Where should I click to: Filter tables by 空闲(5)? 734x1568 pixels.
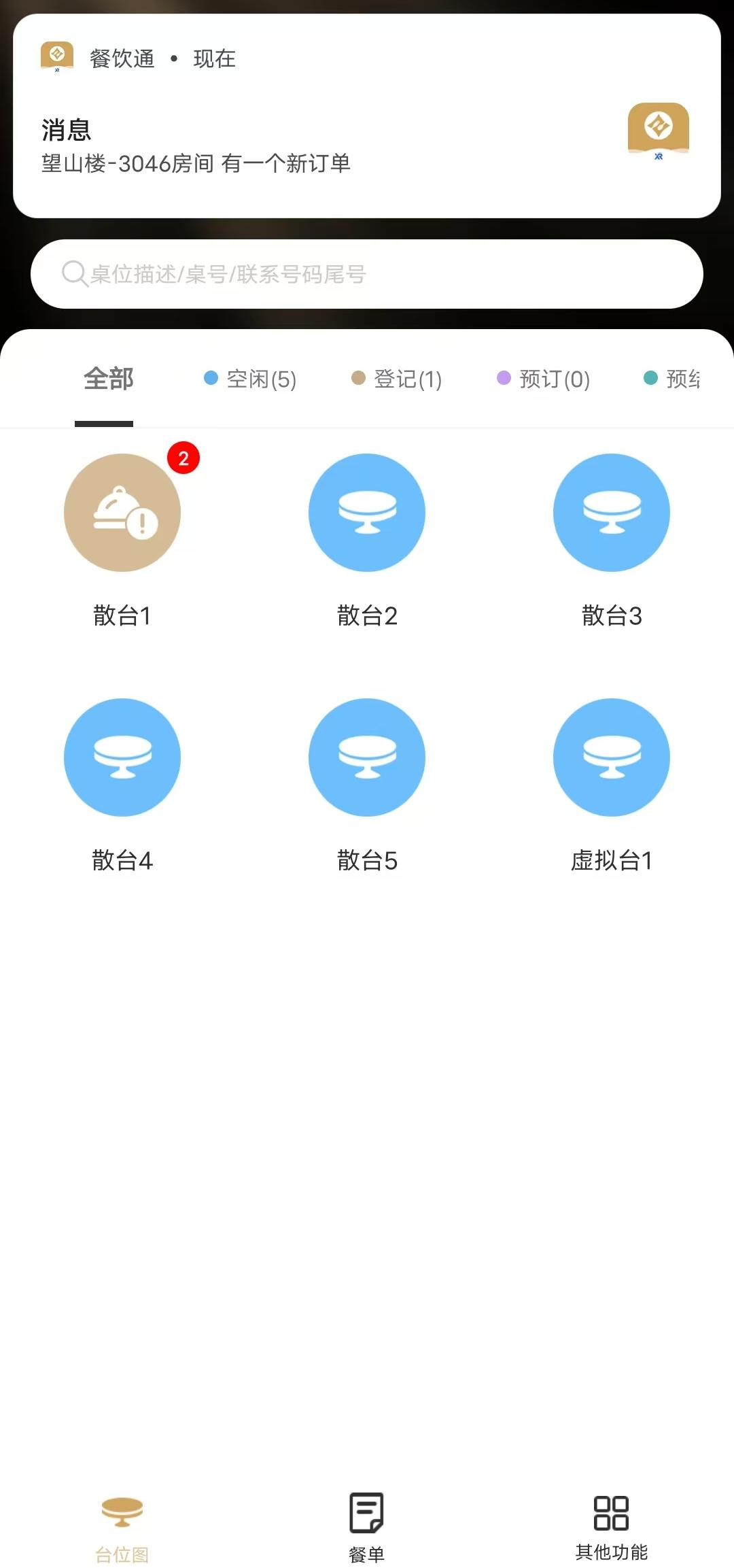250,379
